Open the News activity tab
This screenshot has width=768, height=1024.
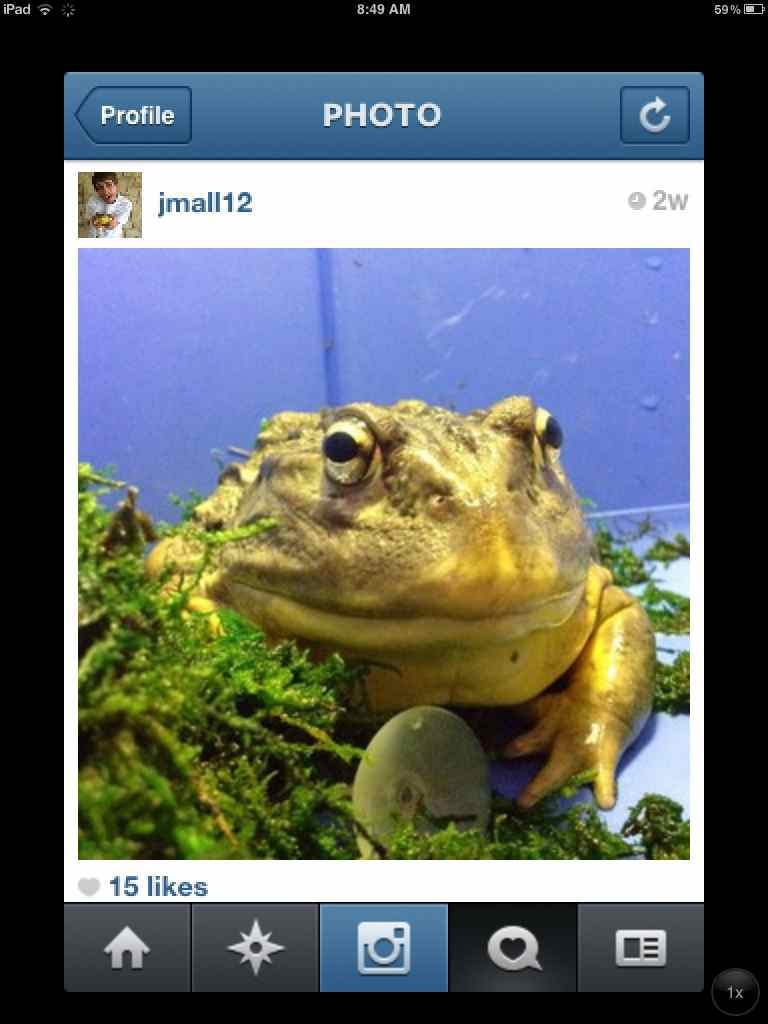point(513,948)
